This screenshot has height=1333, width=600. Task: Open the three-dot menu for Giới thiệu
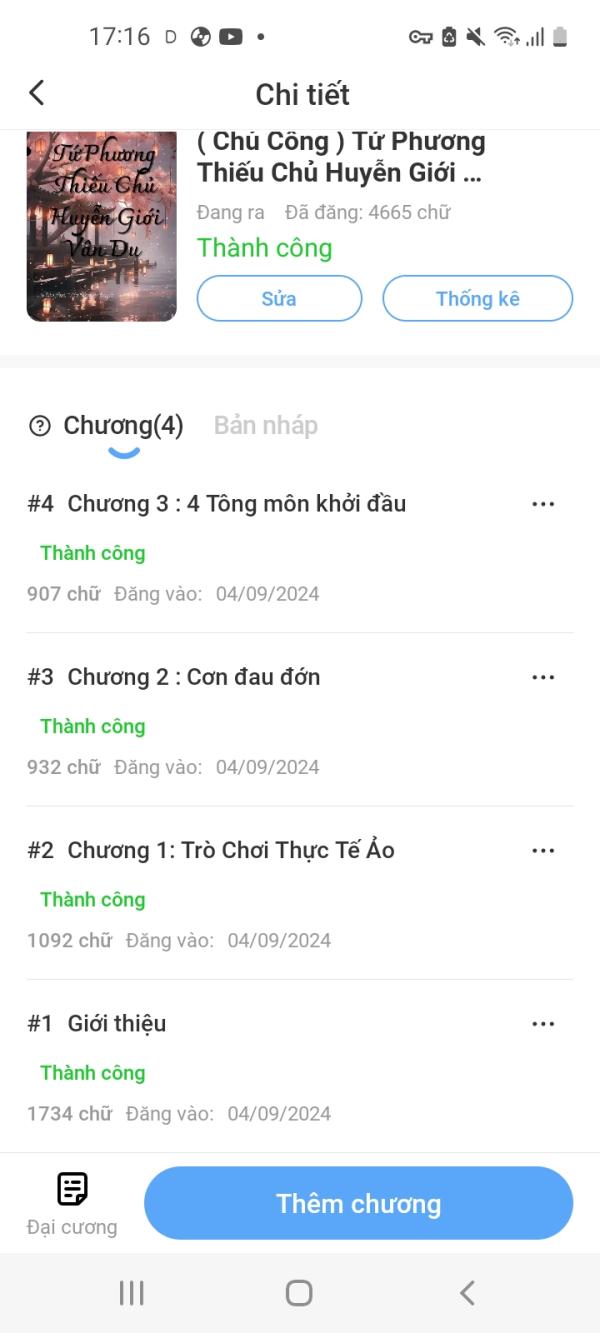(x=543, y=1023)
